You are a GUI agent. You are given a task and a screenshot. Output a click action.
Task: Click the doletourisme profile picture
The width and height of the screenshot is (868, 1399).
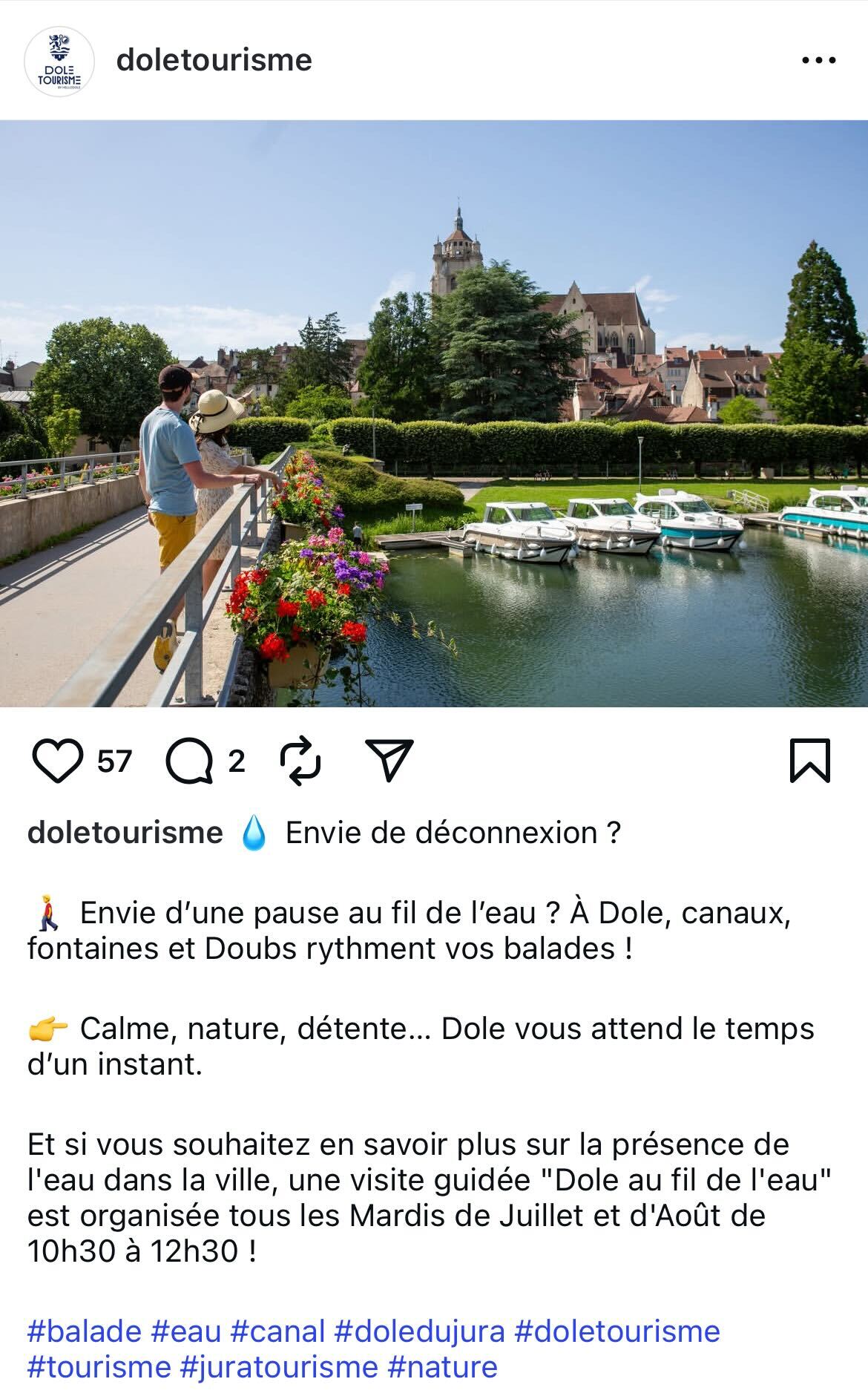point(59,61)
